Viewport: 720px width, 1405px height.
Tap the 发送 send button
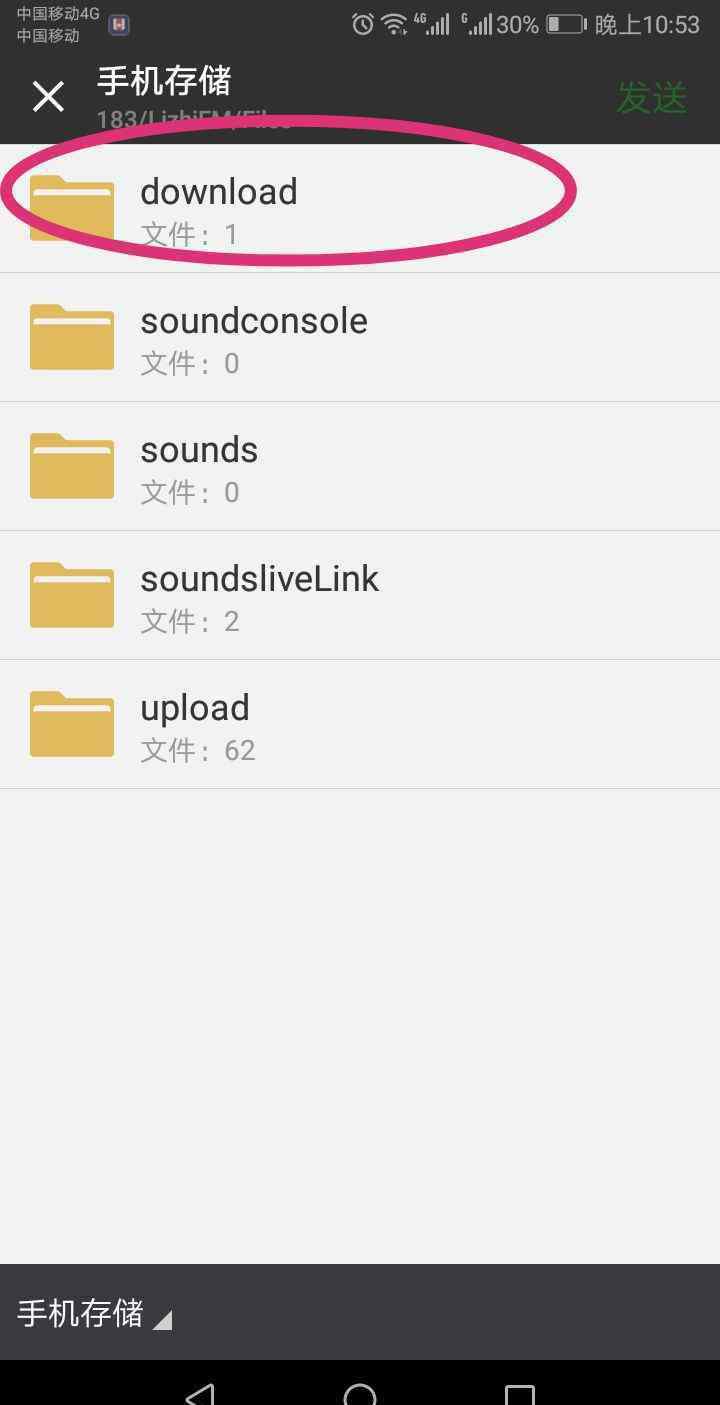(x=652, y=98)
